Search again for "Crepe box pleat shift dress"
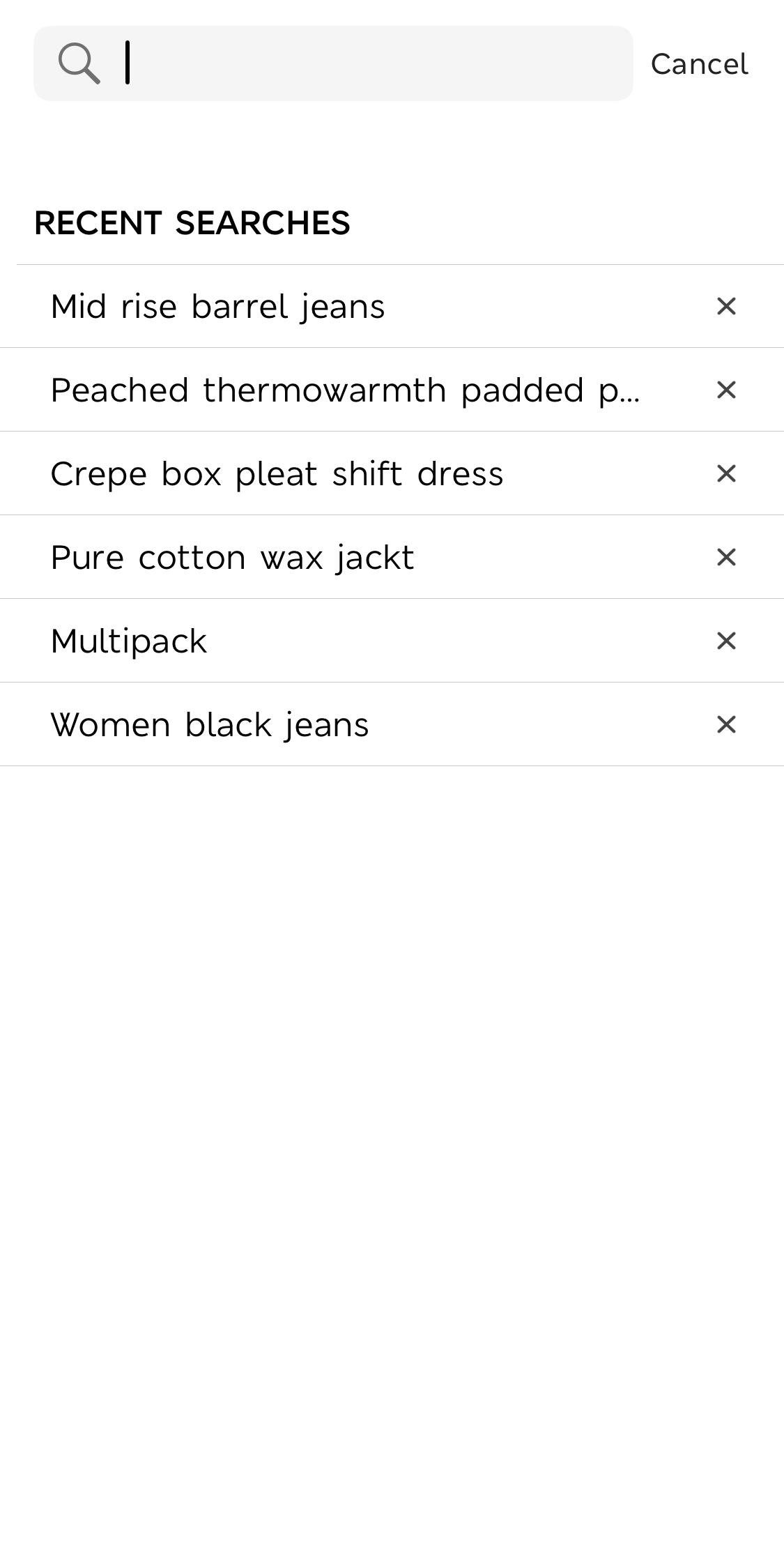This screenshot has width=784, height=1563. coord(277,473)
